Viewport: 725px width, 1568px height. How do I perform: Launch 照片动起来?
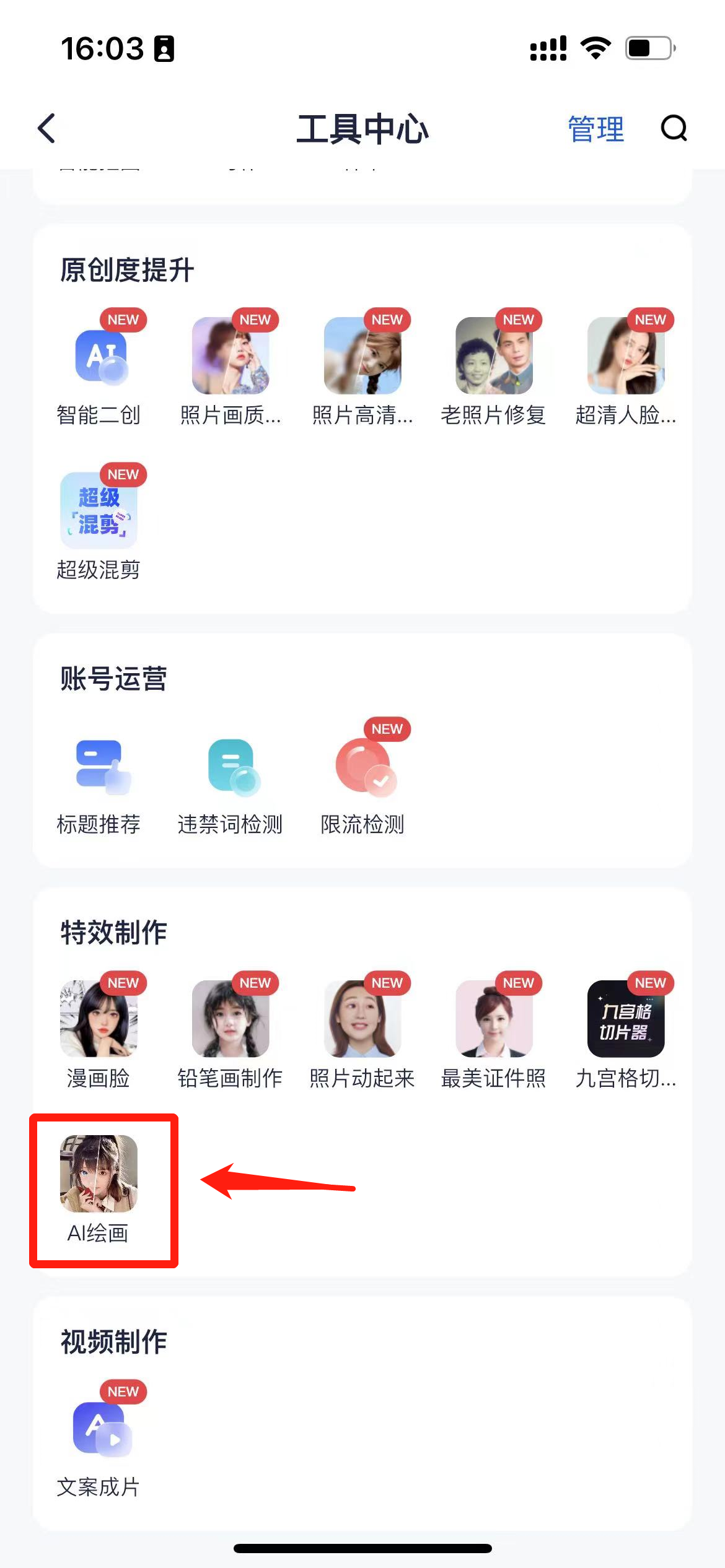click(362, 1019)
